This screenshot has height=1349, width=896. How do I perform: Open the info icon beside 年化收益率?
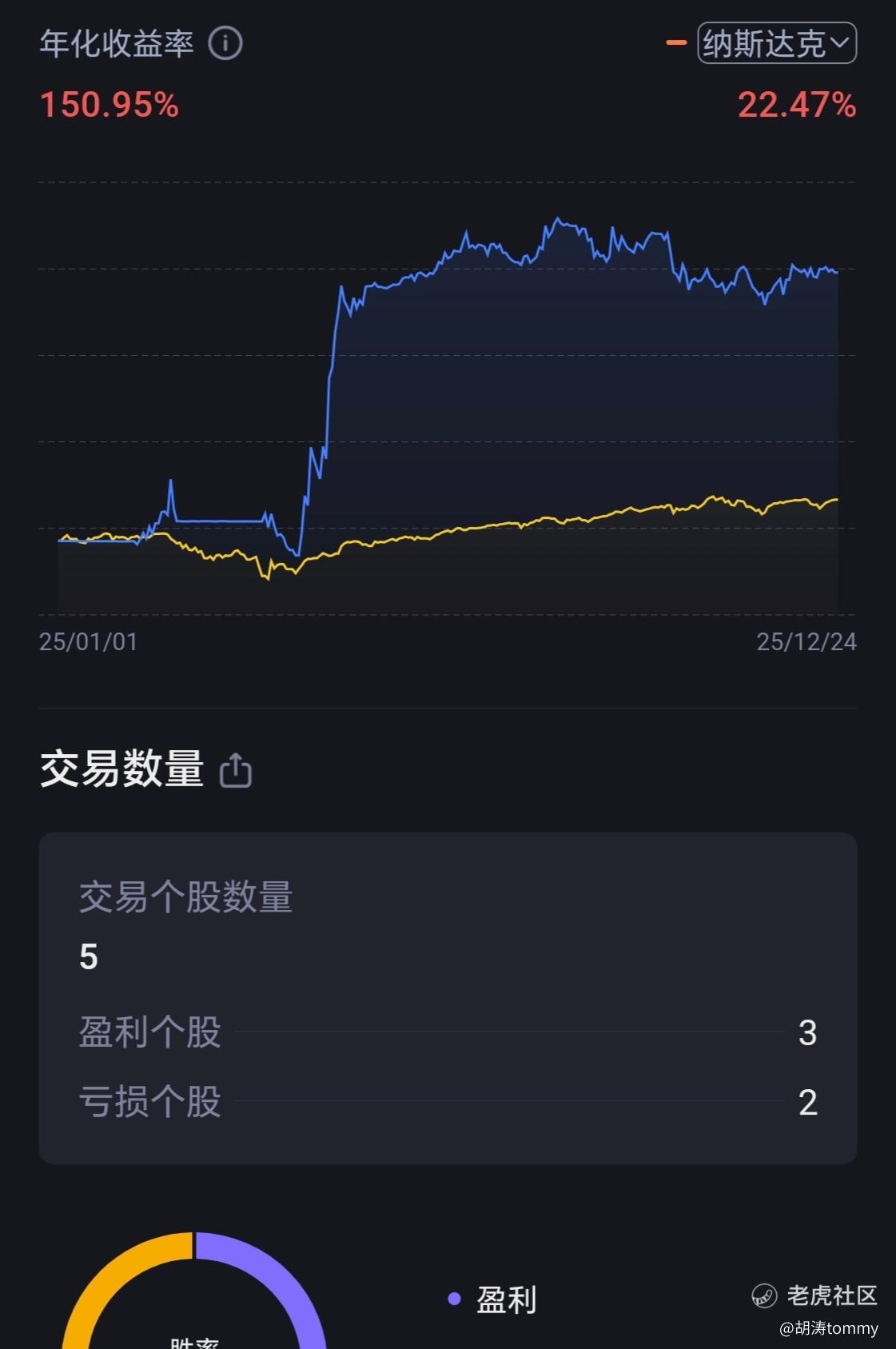tap(225, 43)
